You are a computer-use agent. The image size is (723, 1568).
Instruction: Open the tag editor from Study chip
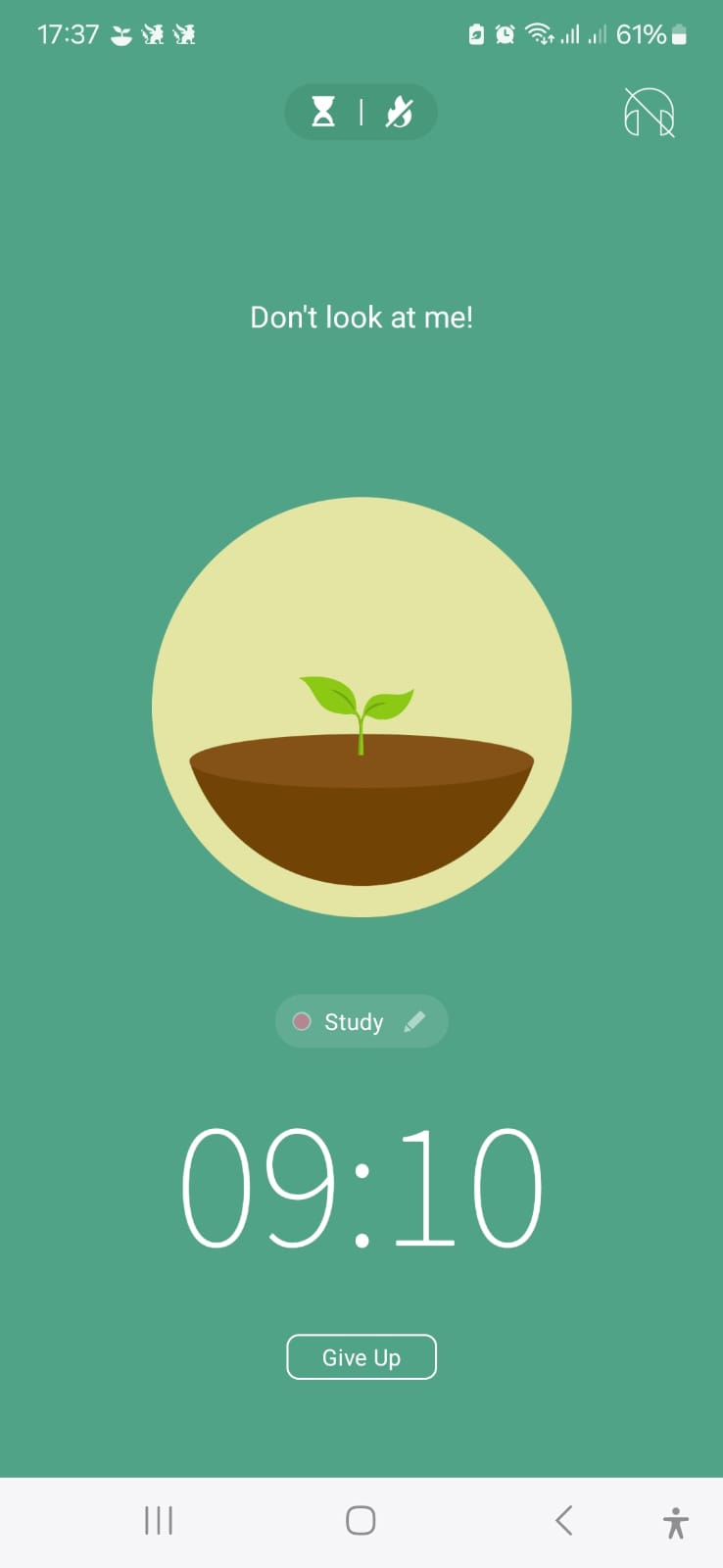[414, 1021]
